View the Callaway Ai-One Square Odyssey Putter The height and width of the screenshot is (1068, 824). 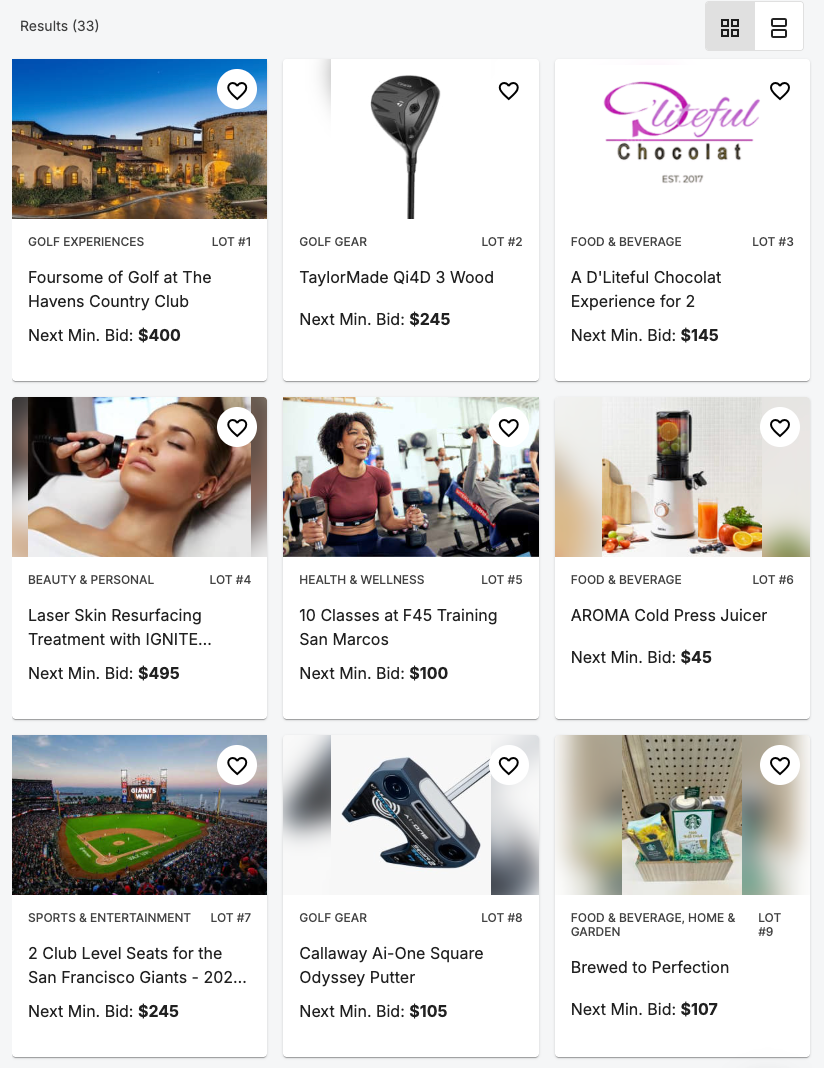pos(391,965)
